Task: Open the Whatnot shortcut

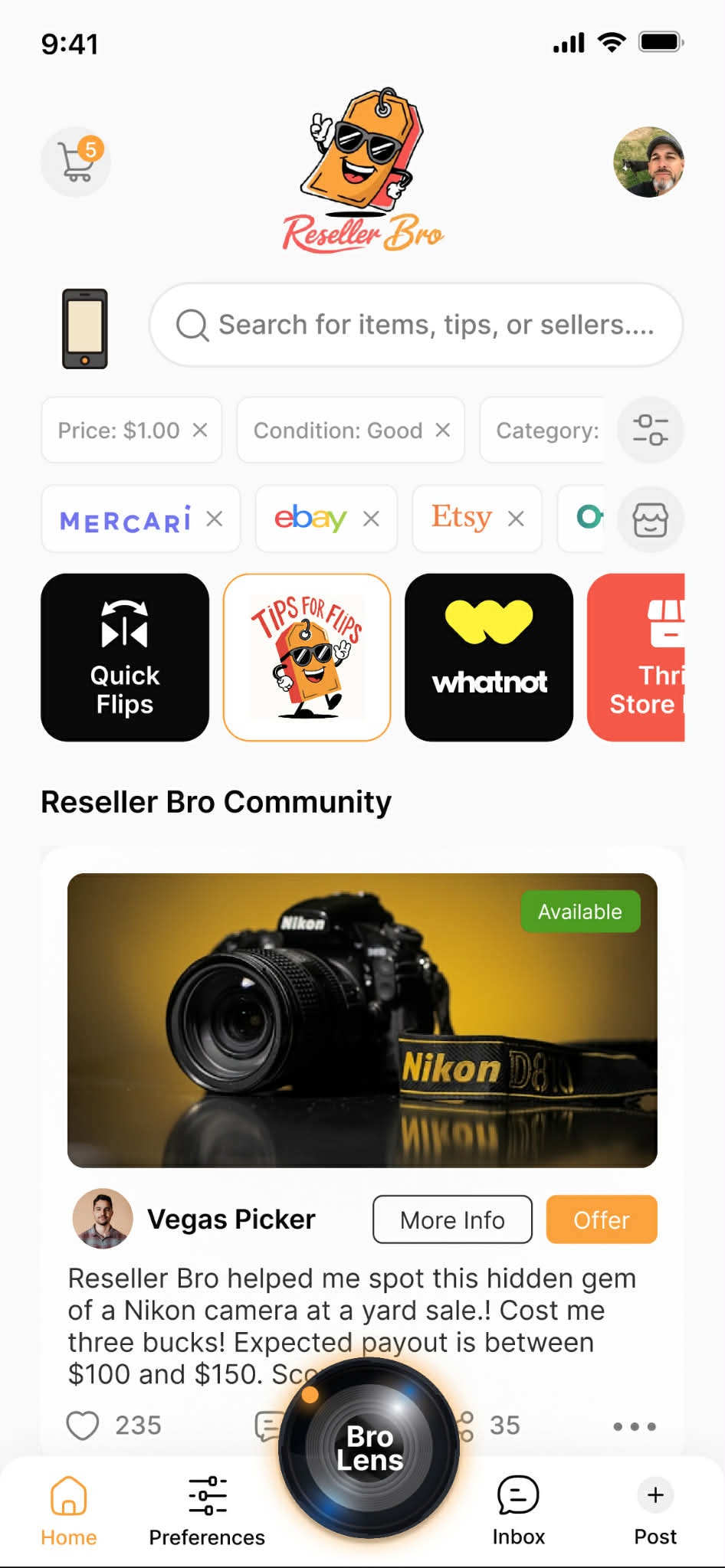Action: 488,656
